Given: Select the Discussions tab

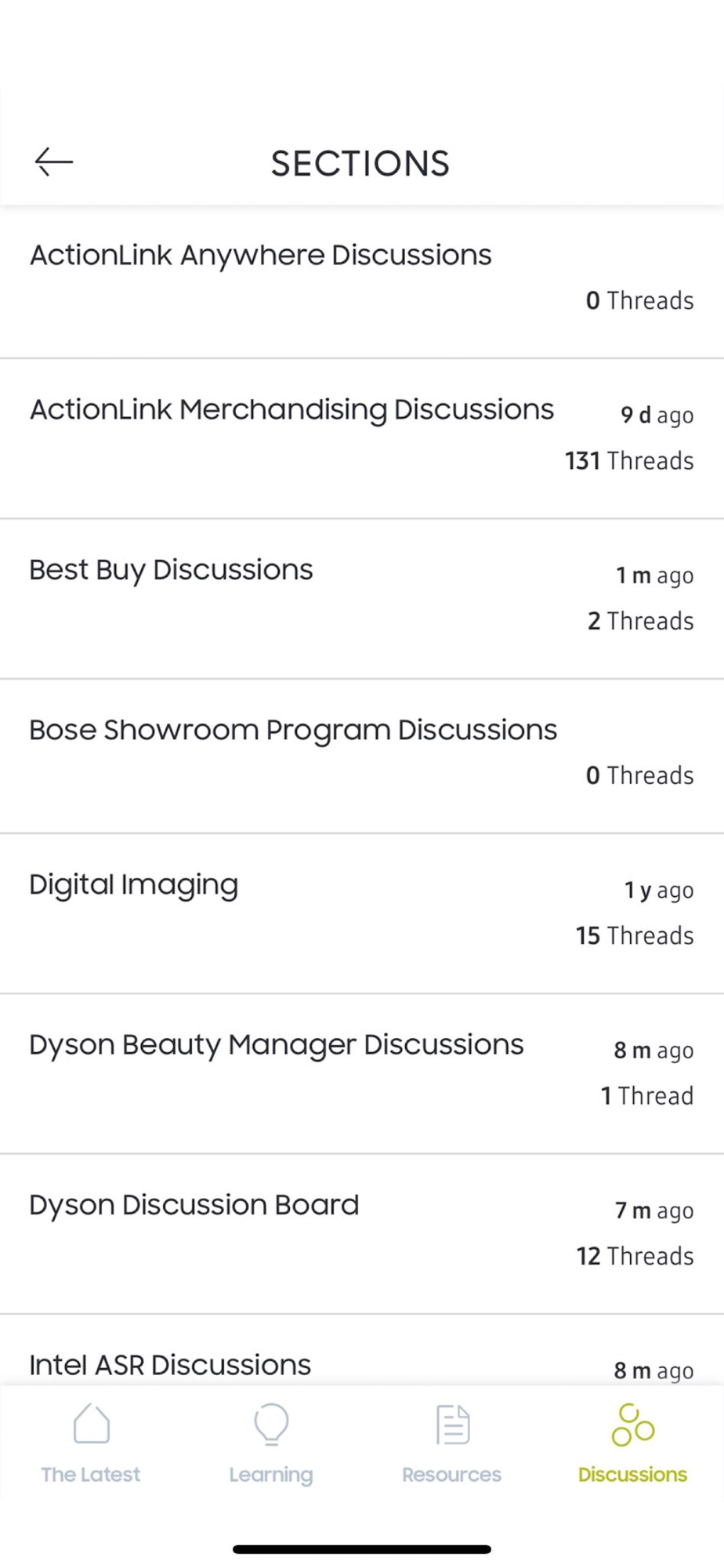Looking at the screenshot, I should click(633, 1444).
